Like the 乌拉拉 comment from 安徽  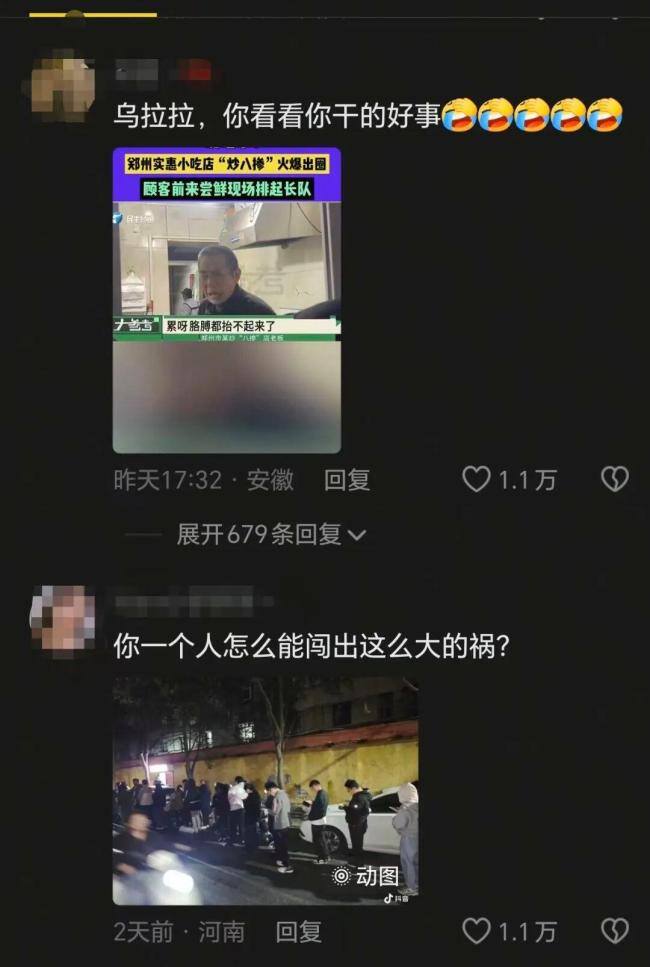(477, 480)
